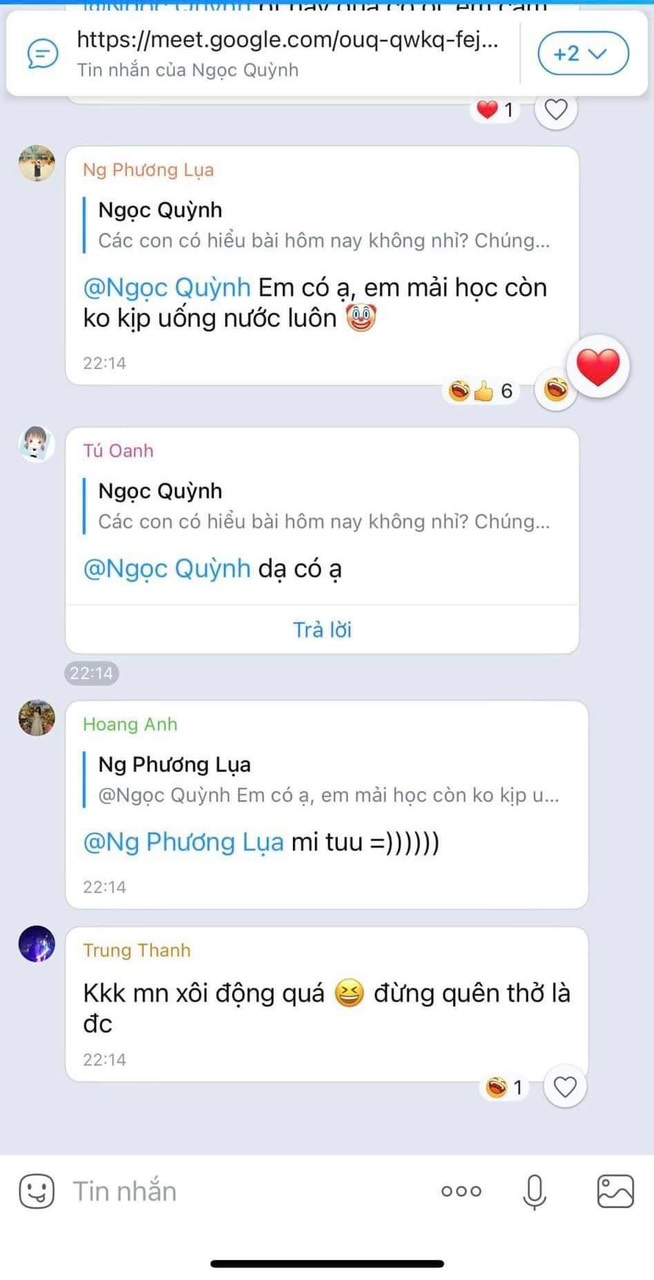654x1280 pixels.
Task: Tap the @Ng Phương Lụa mention
Action: 184,843
